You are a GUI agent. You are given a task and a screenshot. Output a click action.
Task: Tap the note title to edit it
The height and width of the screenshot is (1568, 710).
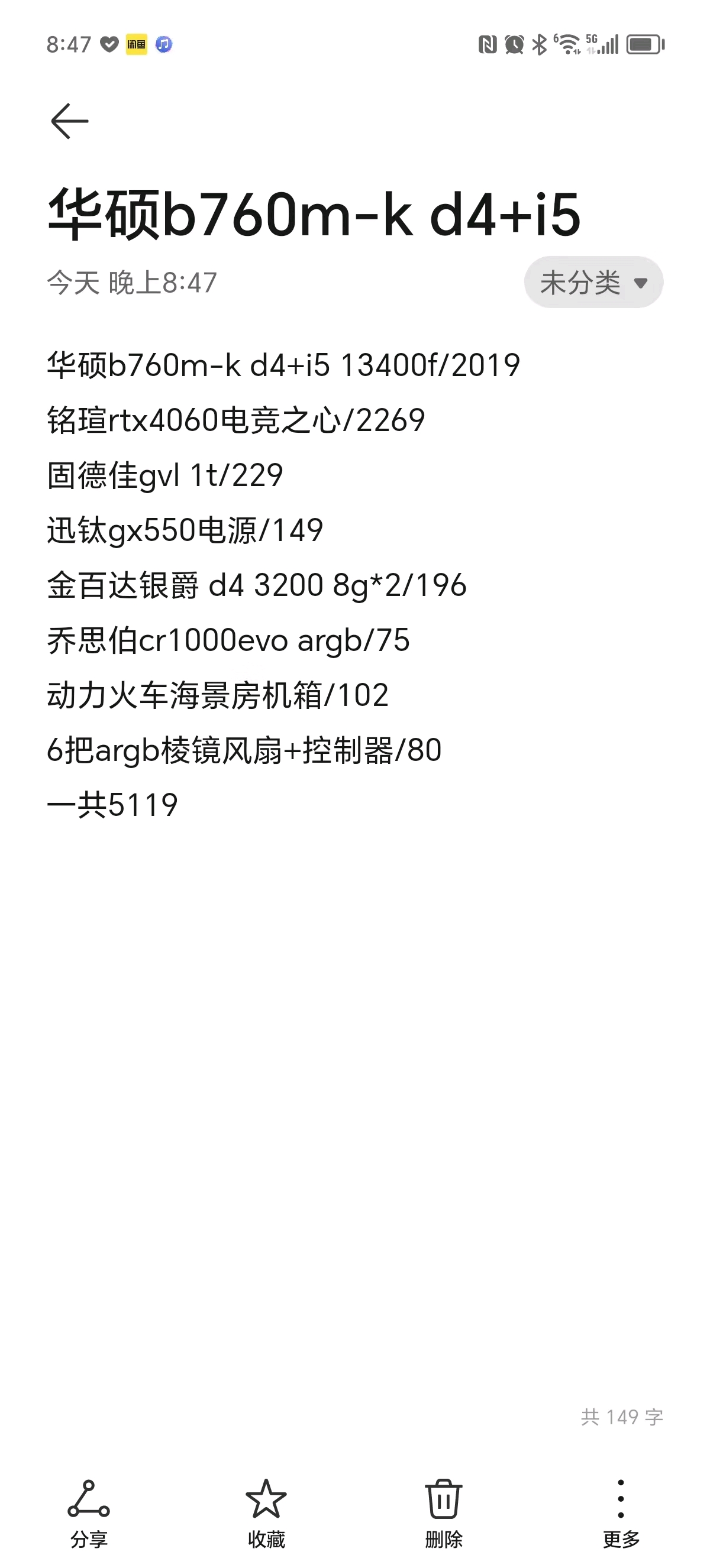[314, 213]
